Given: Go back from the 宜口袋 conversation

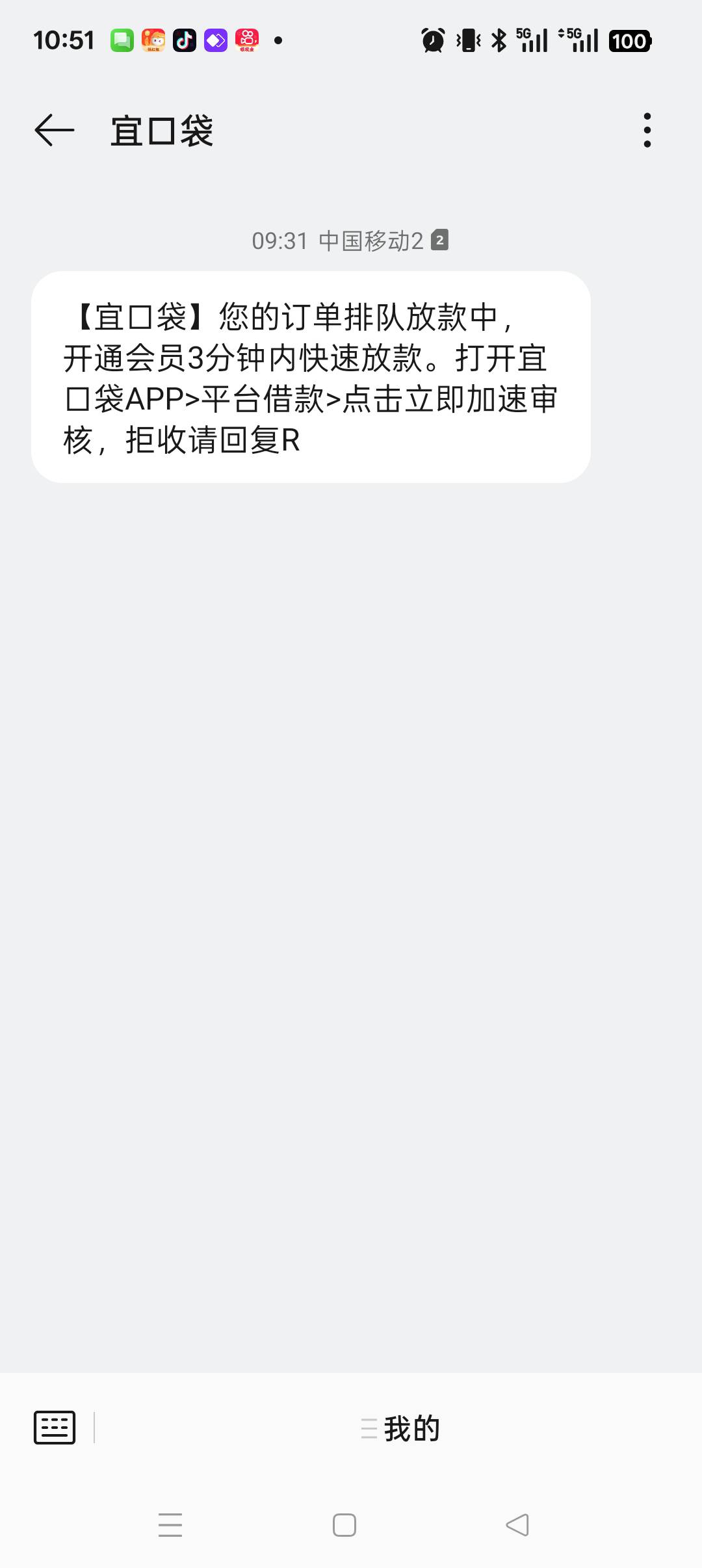Looking at the screenshot, I should [54, 130].
